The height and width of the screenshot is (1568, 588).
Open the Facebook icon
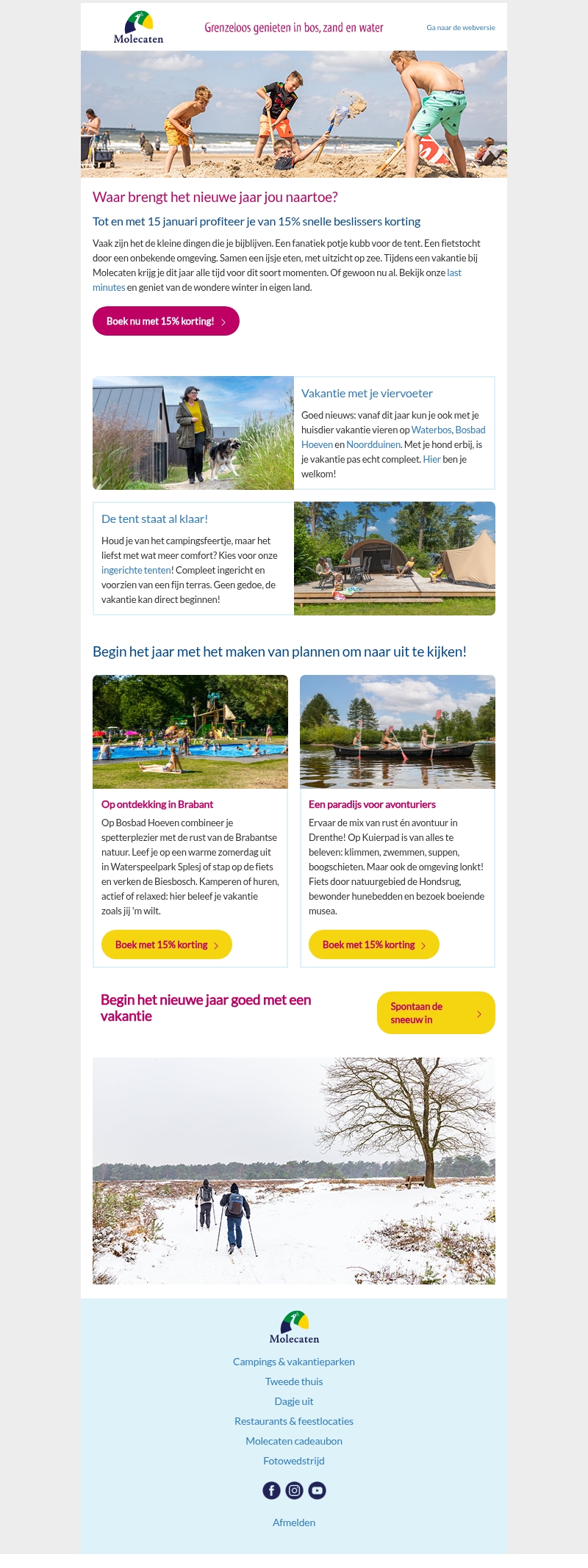pos(272,1490)
